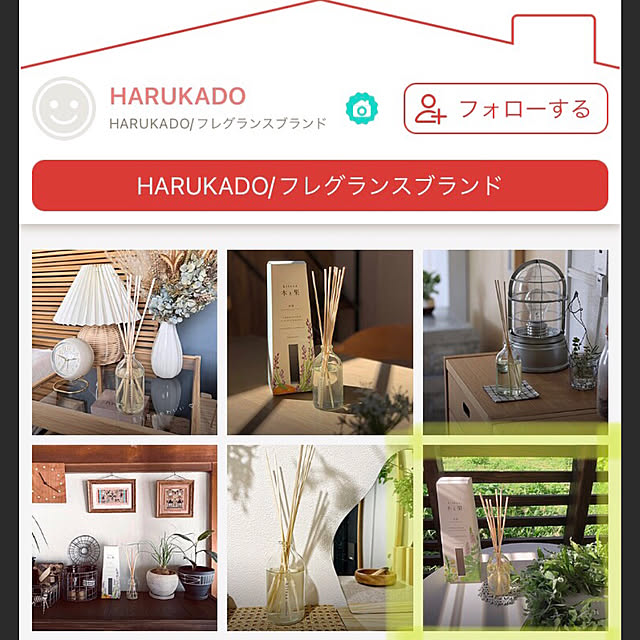640x640 pixels.
Task: Open photo with pleated lamp and clock
Action: [x=124, y=342]
